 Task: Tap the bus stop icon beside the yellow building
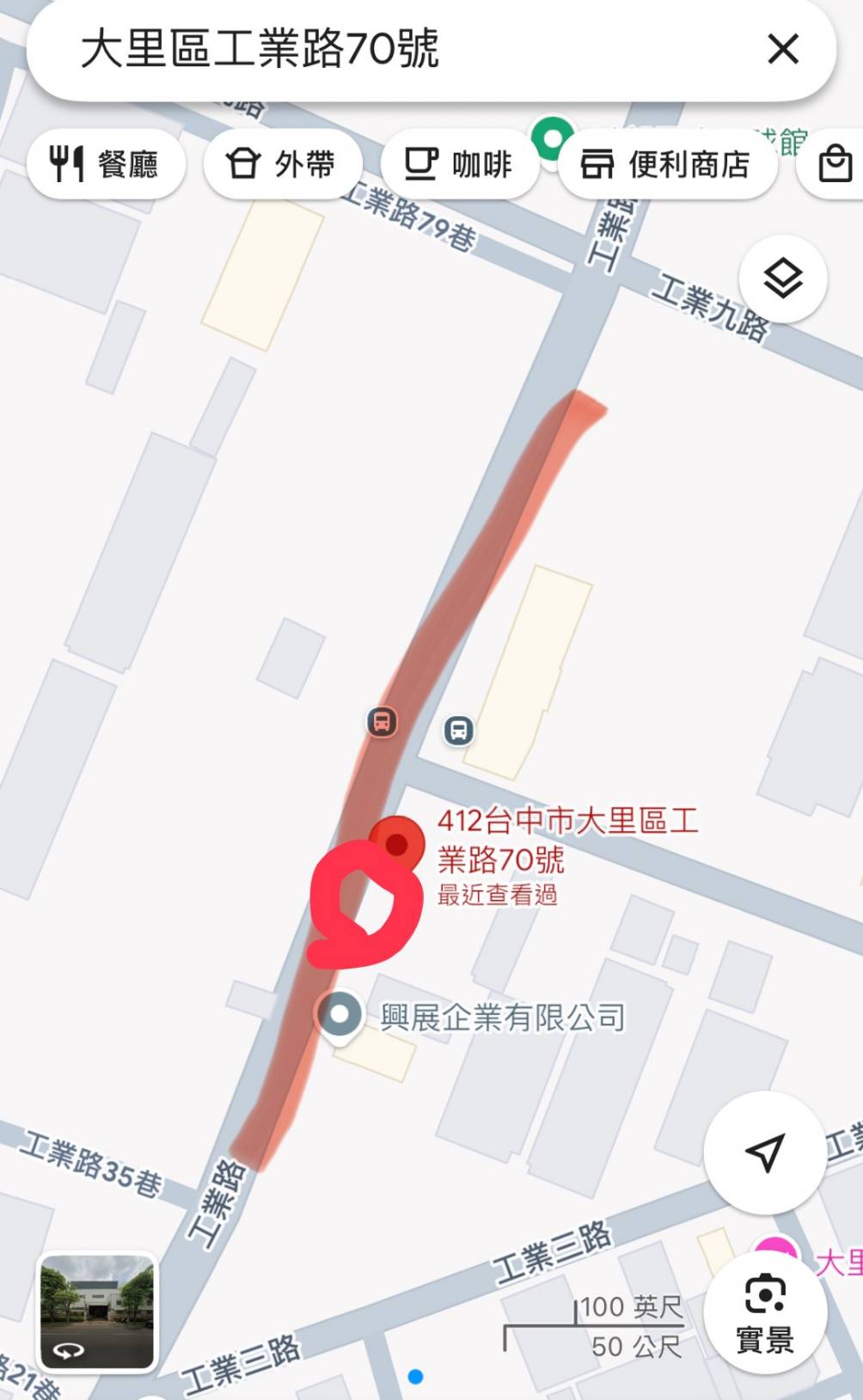(459, 731)
